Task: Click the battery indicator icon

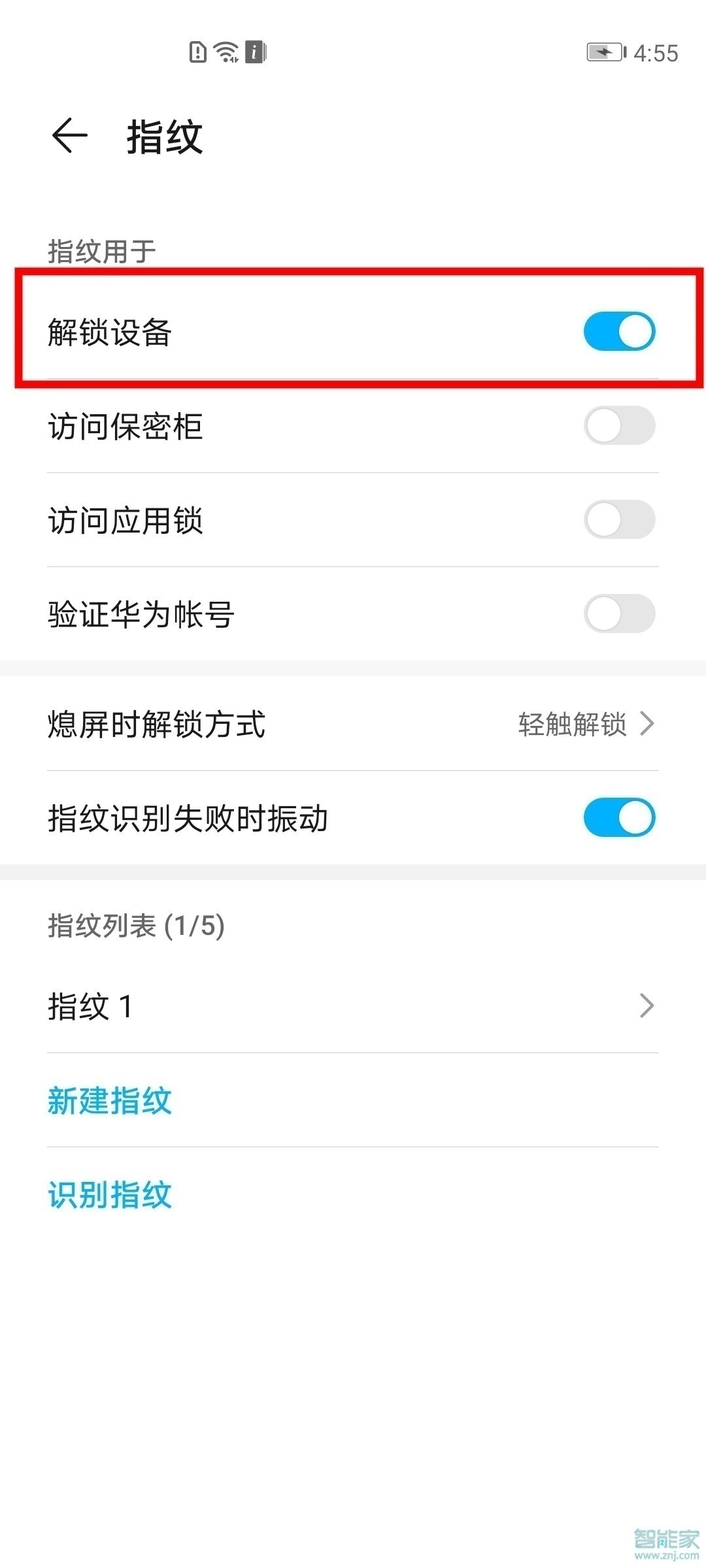Action: tap(605, 52)
